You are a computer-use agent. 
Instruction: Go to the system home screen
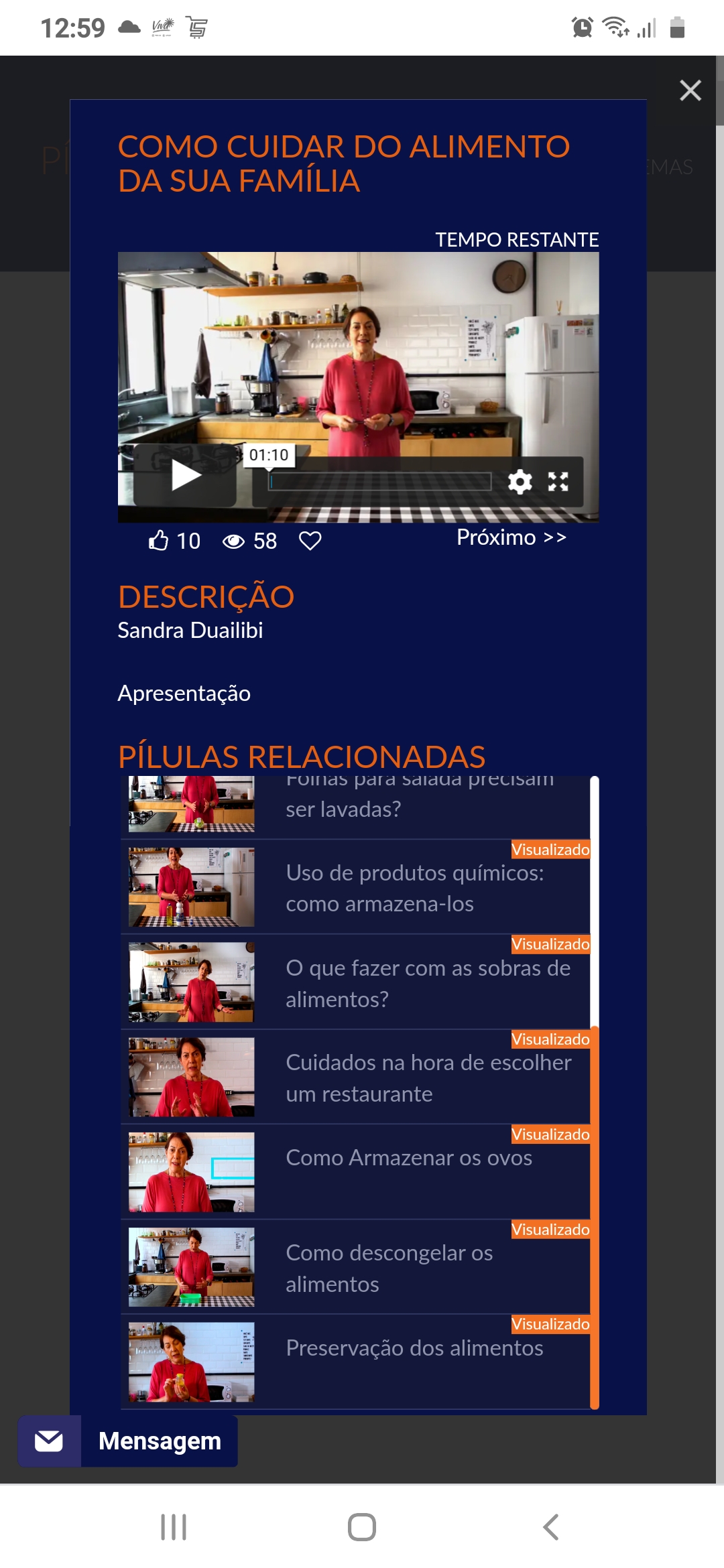(362, 1527)
